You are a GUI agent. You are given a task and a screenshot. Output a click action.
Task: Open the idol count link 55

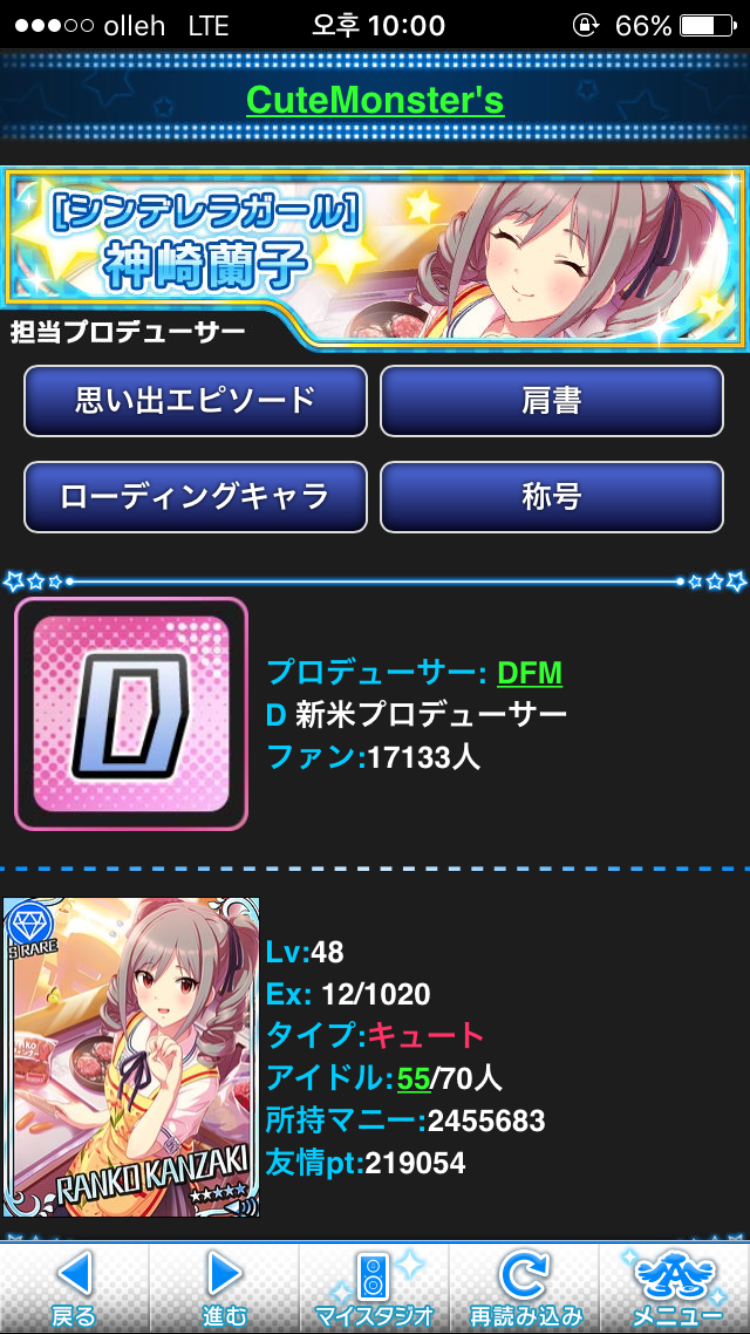pyautogui.click(x=413, y=1078)
